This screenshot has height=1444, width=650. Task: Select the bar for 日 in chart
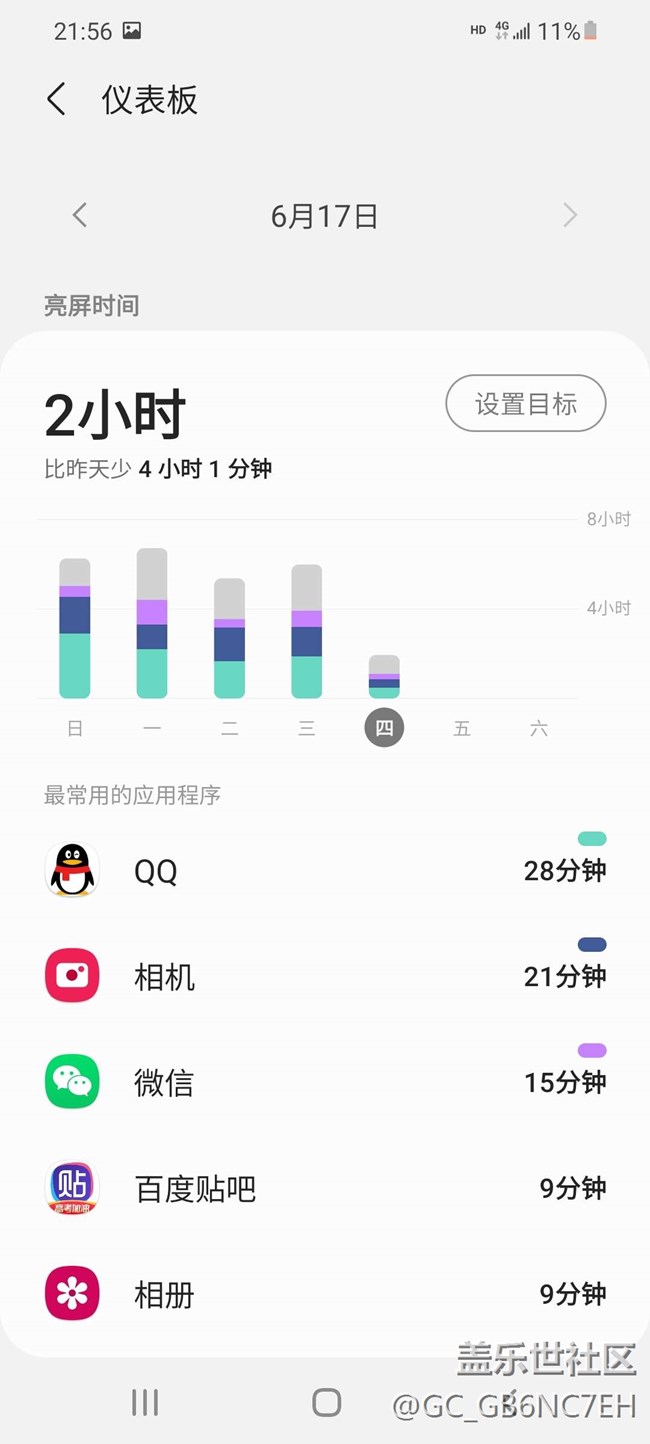pos(75,628)
